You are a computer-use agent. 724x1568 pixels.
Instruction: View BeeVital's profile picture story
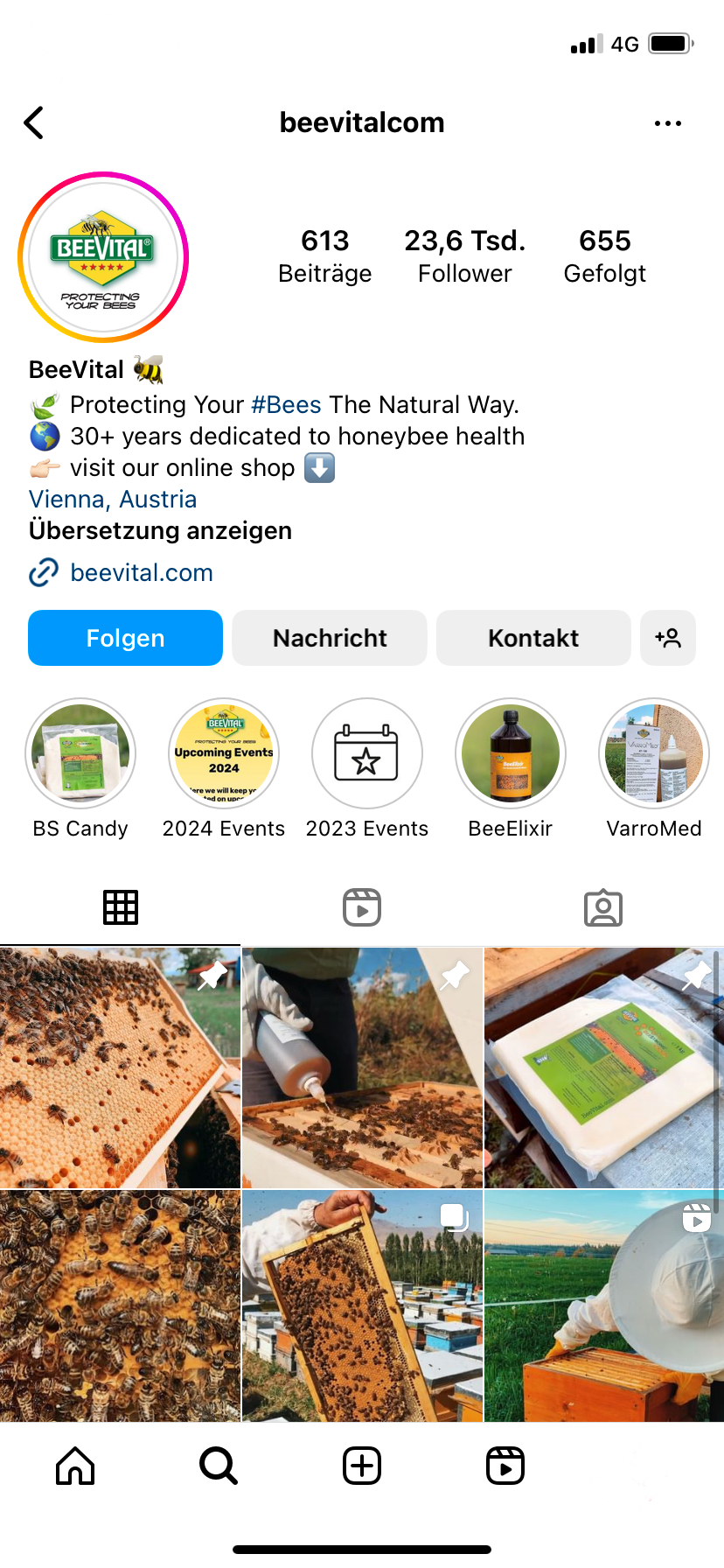pos(103,257)
